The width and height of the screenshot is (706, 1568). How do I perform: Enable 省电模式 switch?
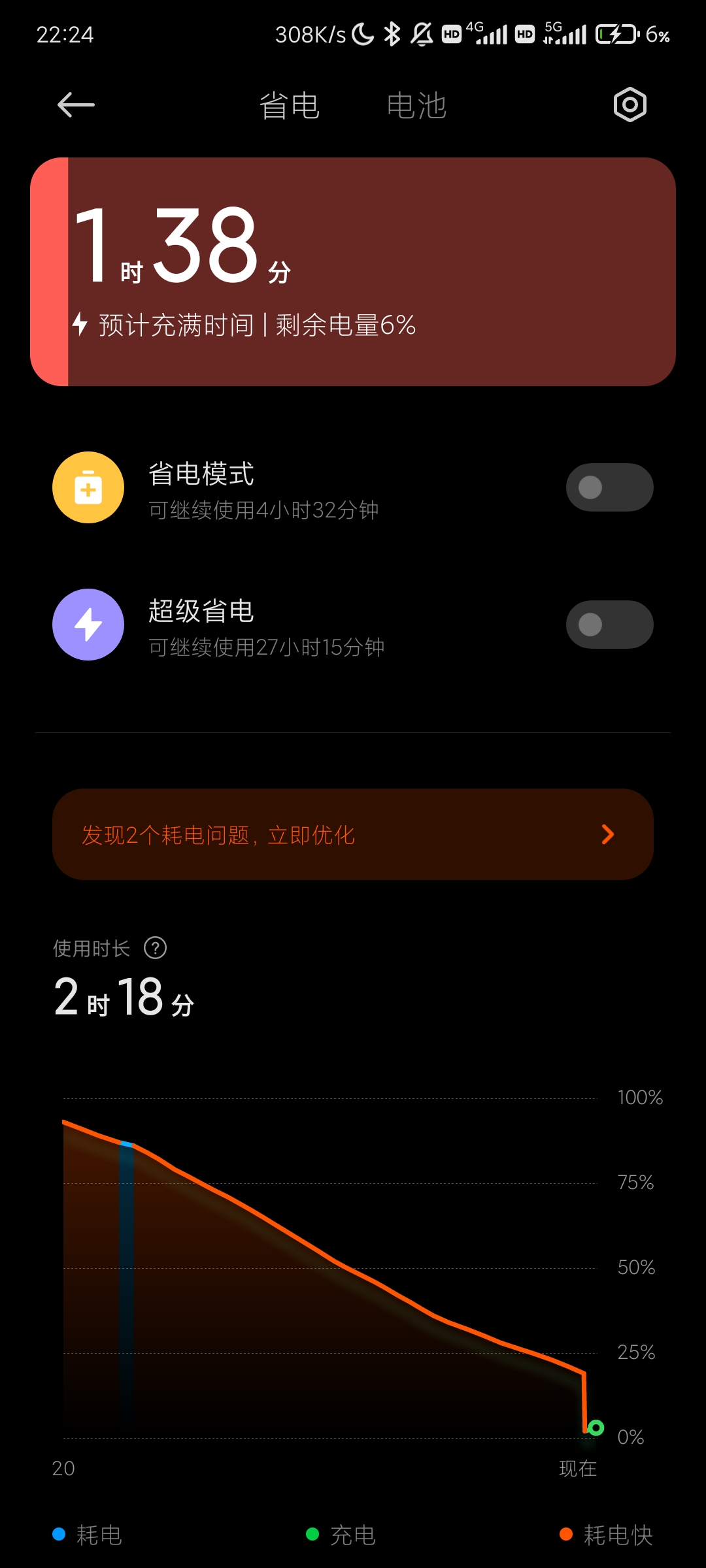pyautogui.click(x=609, y=487)
